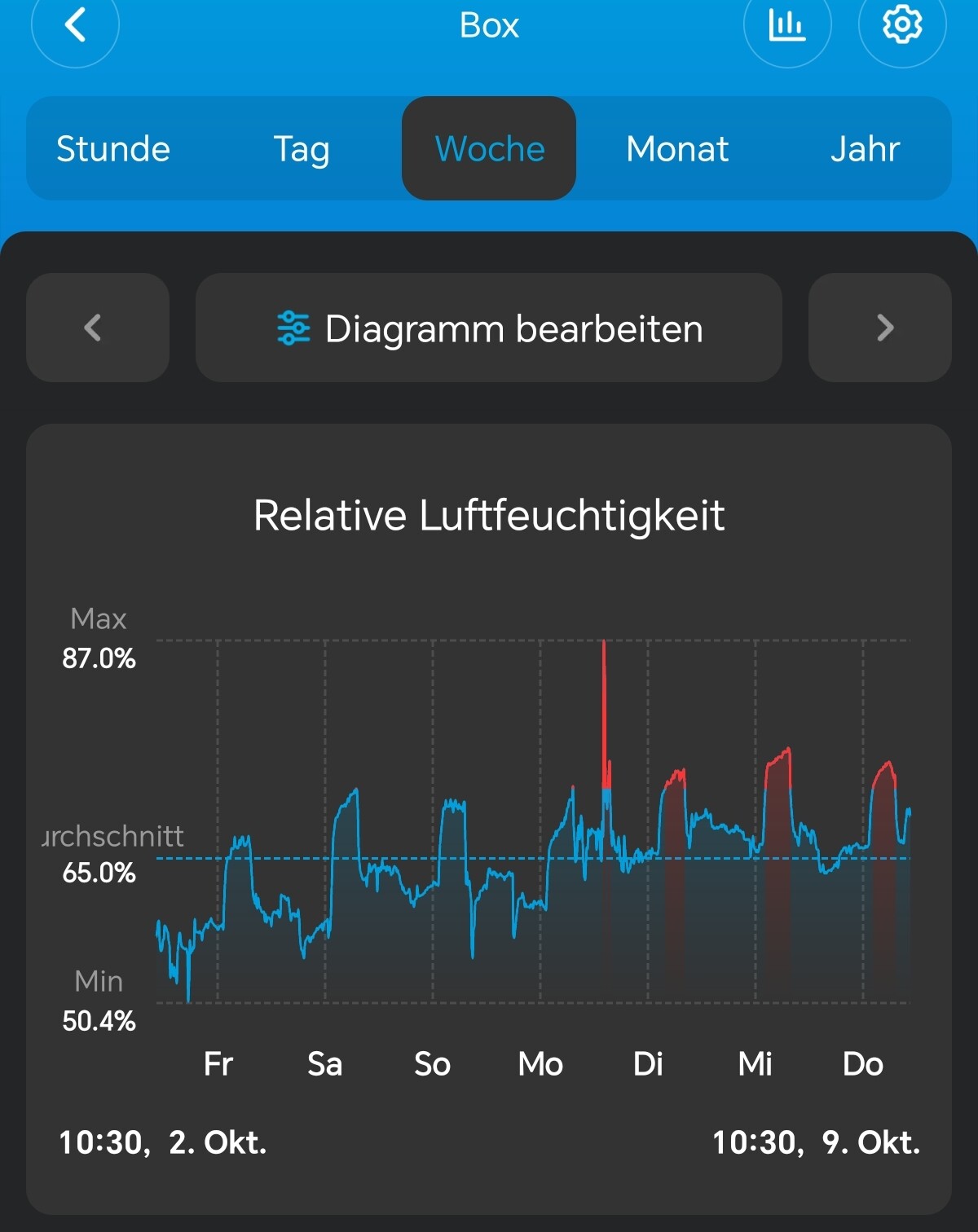The height and width of the screenshot is (1232, 978).
Task: Tap Diagramm bearbeiten to edit the chart
Action: 489,328
